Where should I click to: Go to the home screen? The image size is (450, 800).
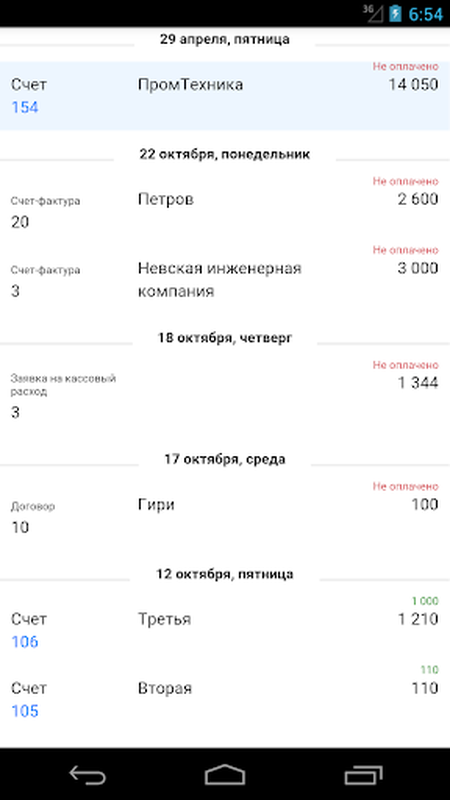click(x=225, y=776)
